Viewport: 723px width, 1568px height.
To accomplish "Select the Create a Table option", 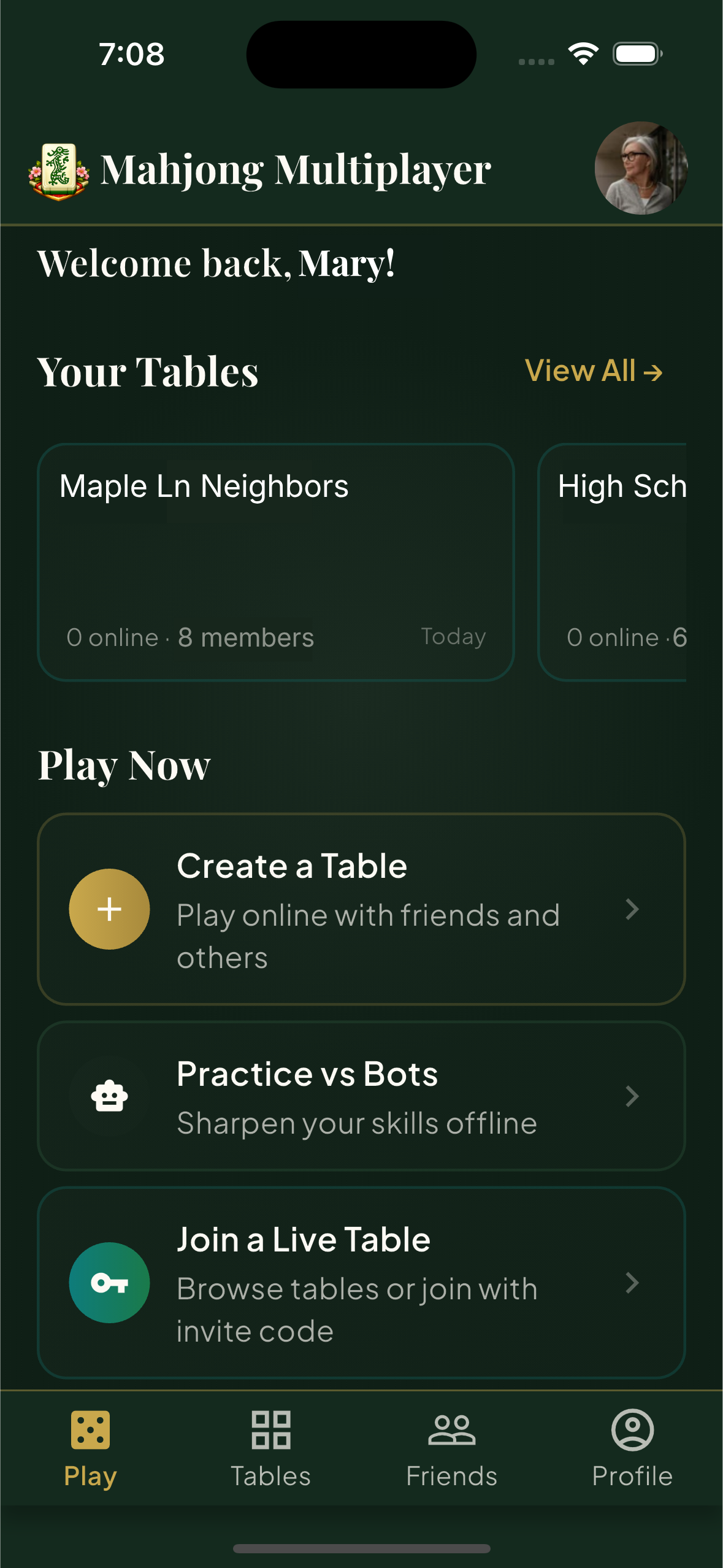I will click(x=362, y=910).
